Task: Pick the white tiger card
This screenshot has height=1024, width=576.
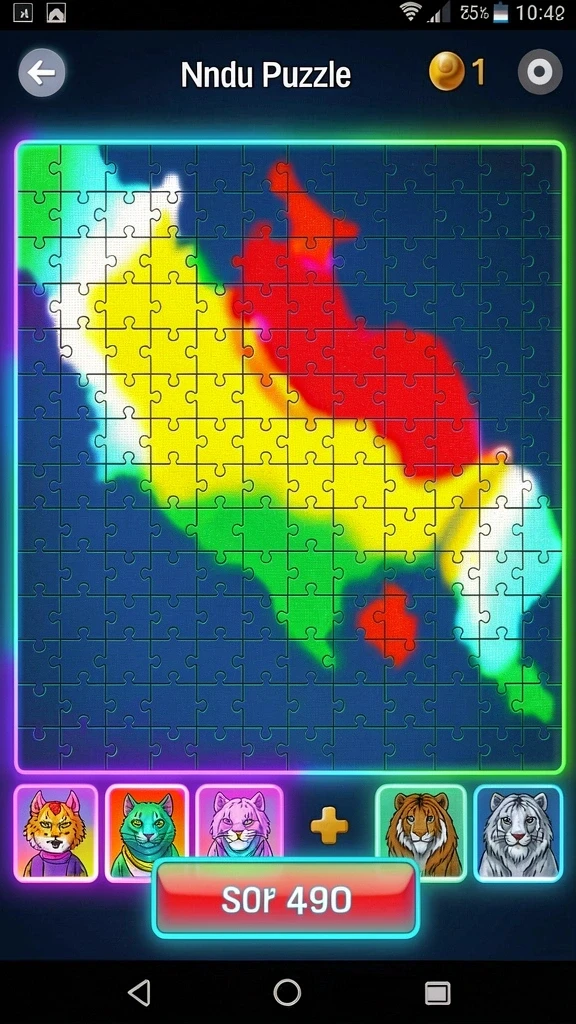Action: (518, 833)
